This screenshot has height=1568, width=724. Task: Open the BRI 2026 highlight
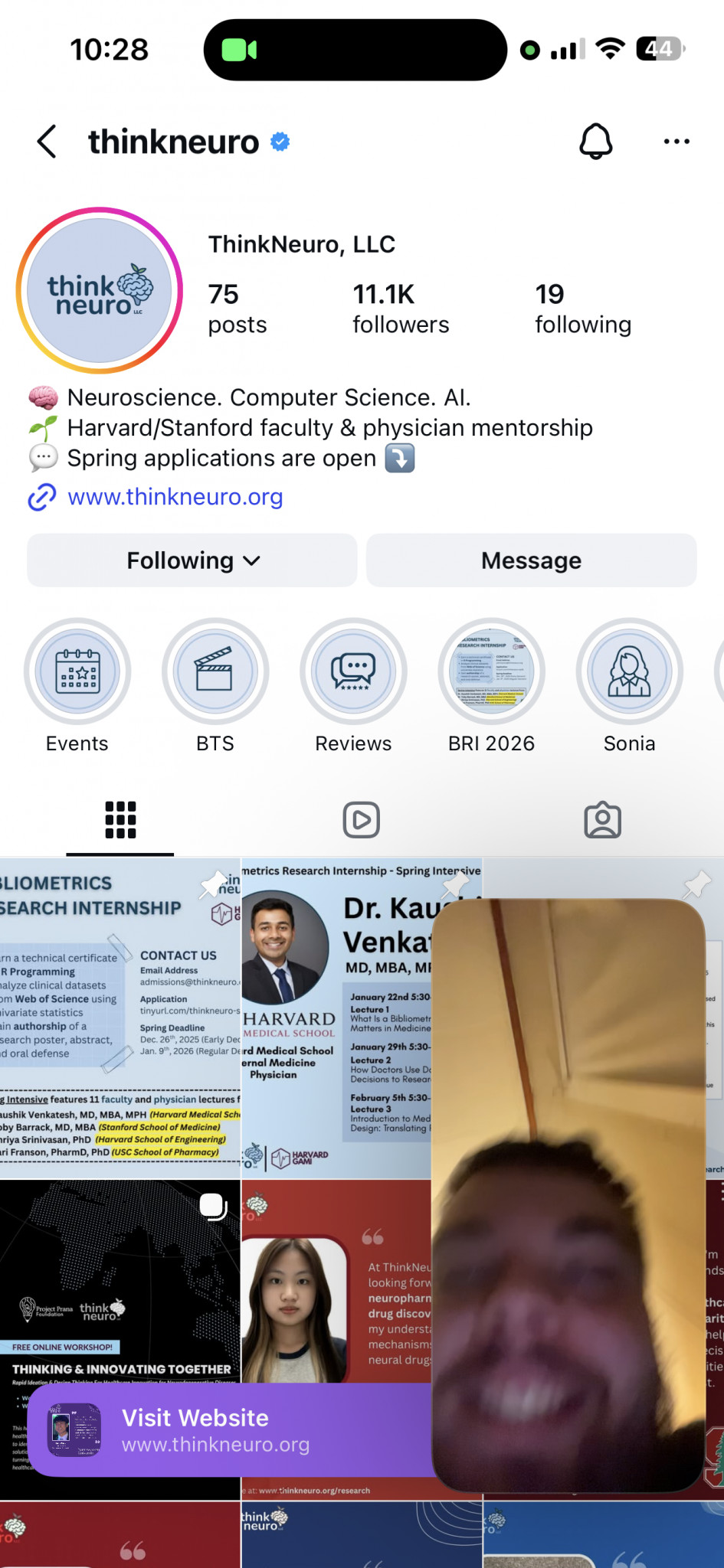[x=491, y=671]
